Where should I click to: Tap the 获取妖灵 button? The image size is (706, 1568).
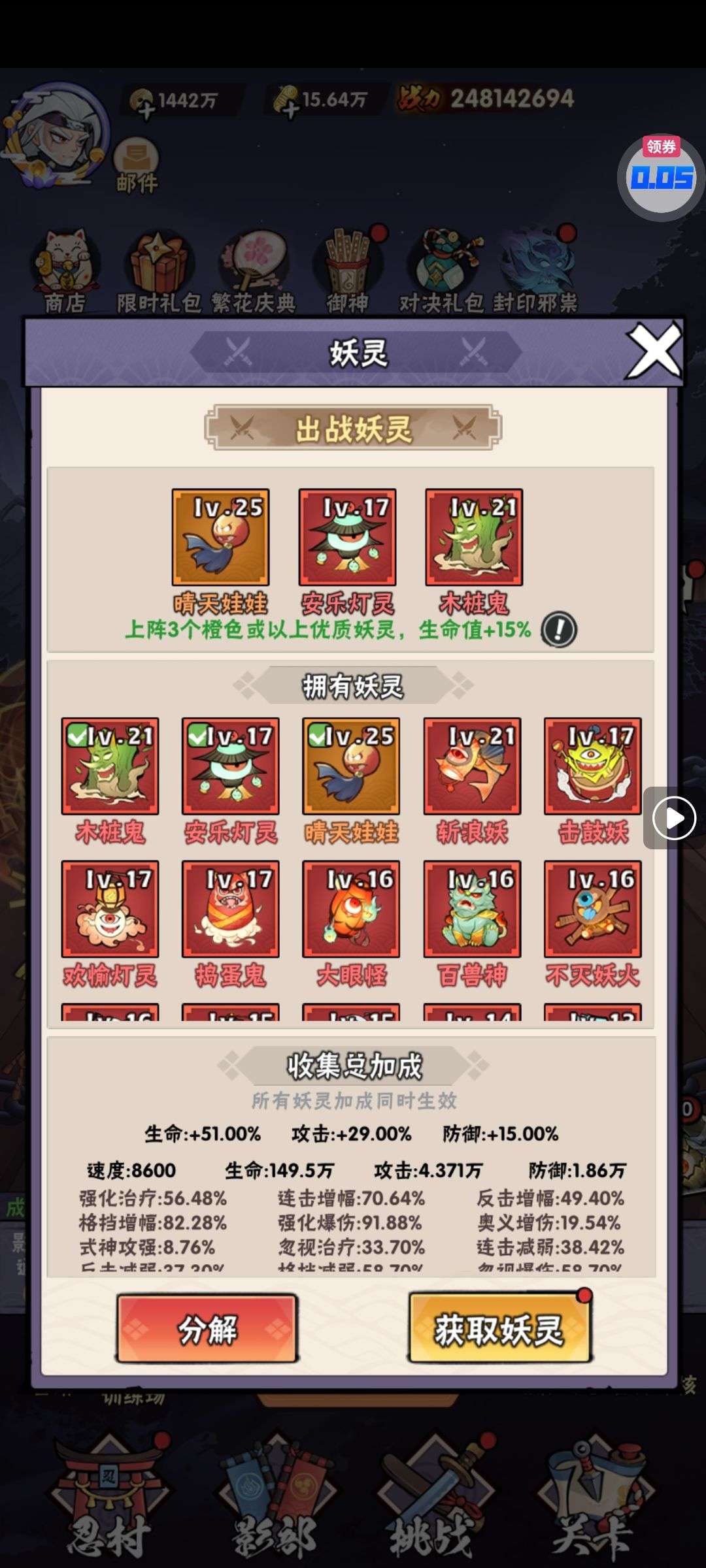[x=499, y=1329]
